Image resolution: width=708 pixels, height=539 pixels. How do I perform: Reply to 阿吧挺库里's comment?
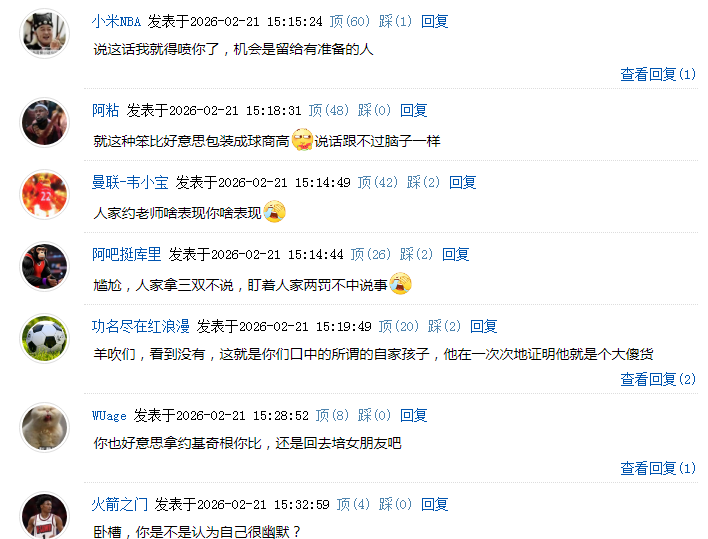pyautogui.click(x=455, y=254)
